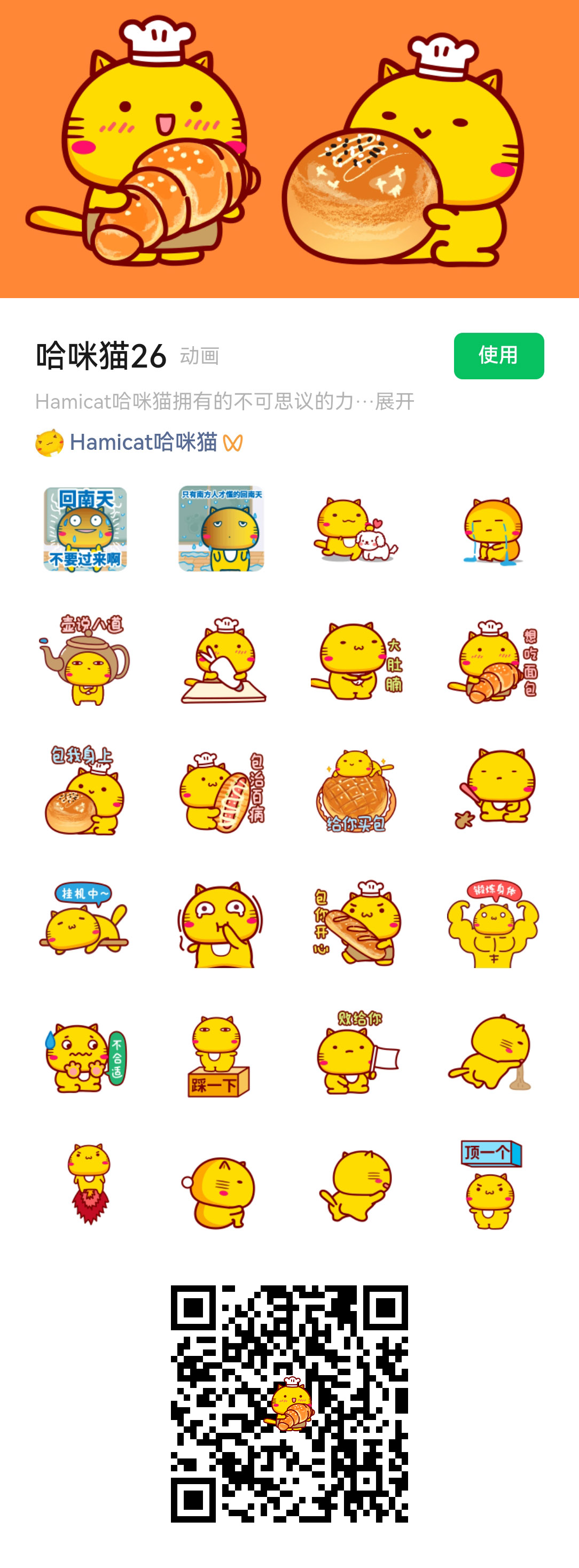579x1568 pixels.
Task: Preview the 败给你 white flag sticker
Action: (357, 1052)
